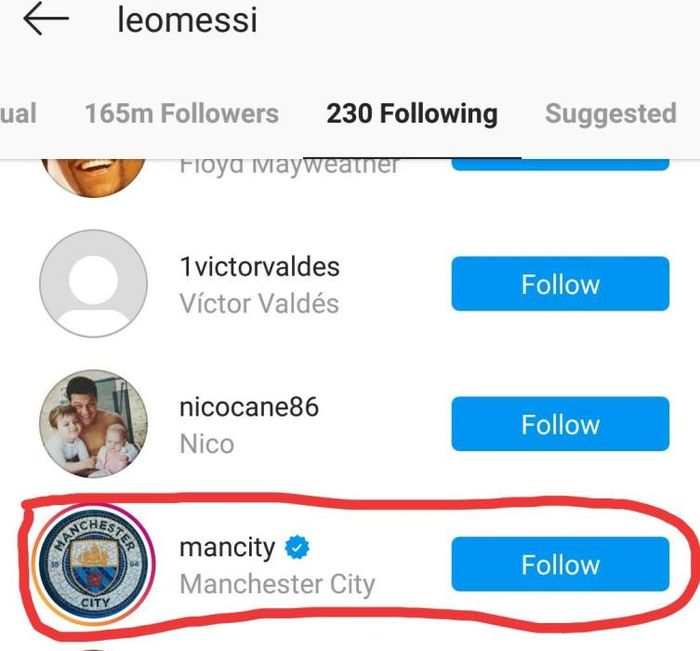This screenshot has height=651, width=700.
Task: Go back using the arrow icon
Action: click(46, 20)
